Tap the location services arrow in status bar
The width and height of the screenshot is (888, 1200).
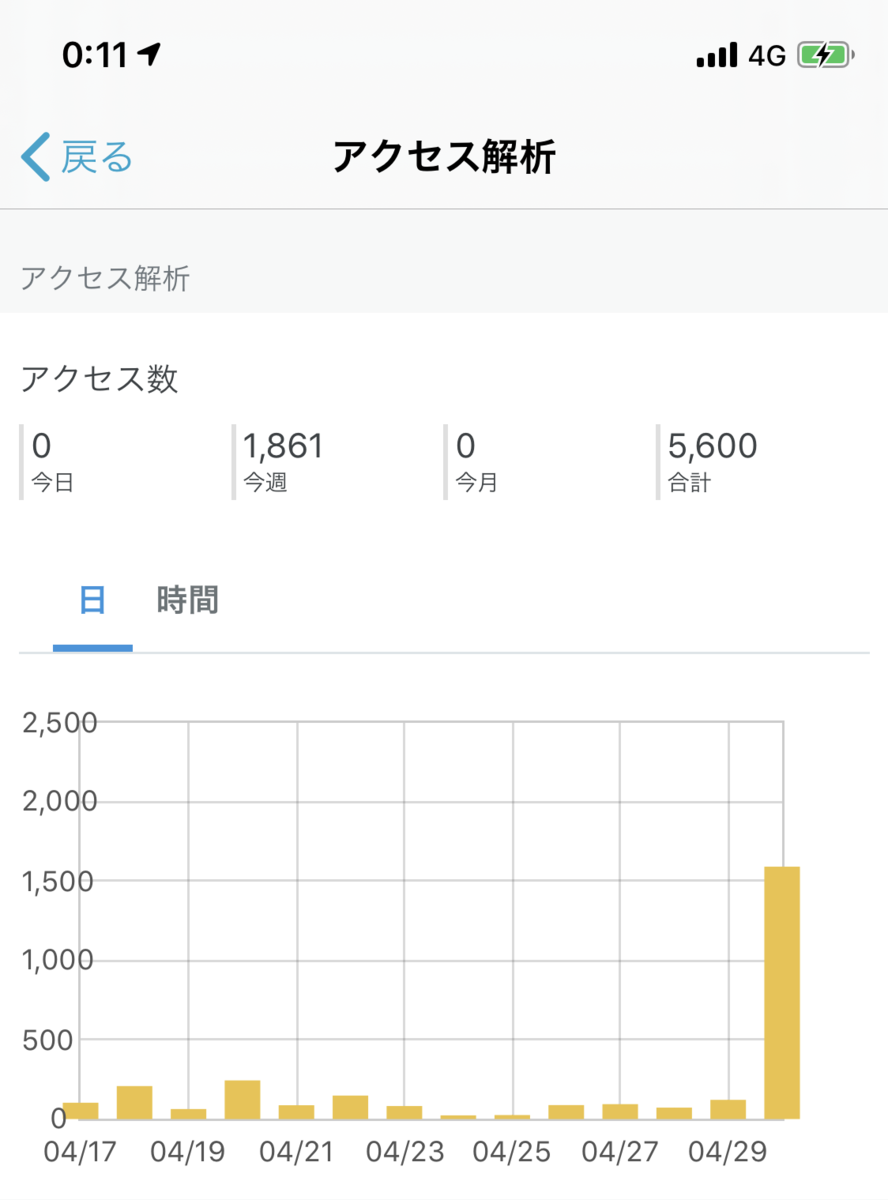click(x=146, y=54)
